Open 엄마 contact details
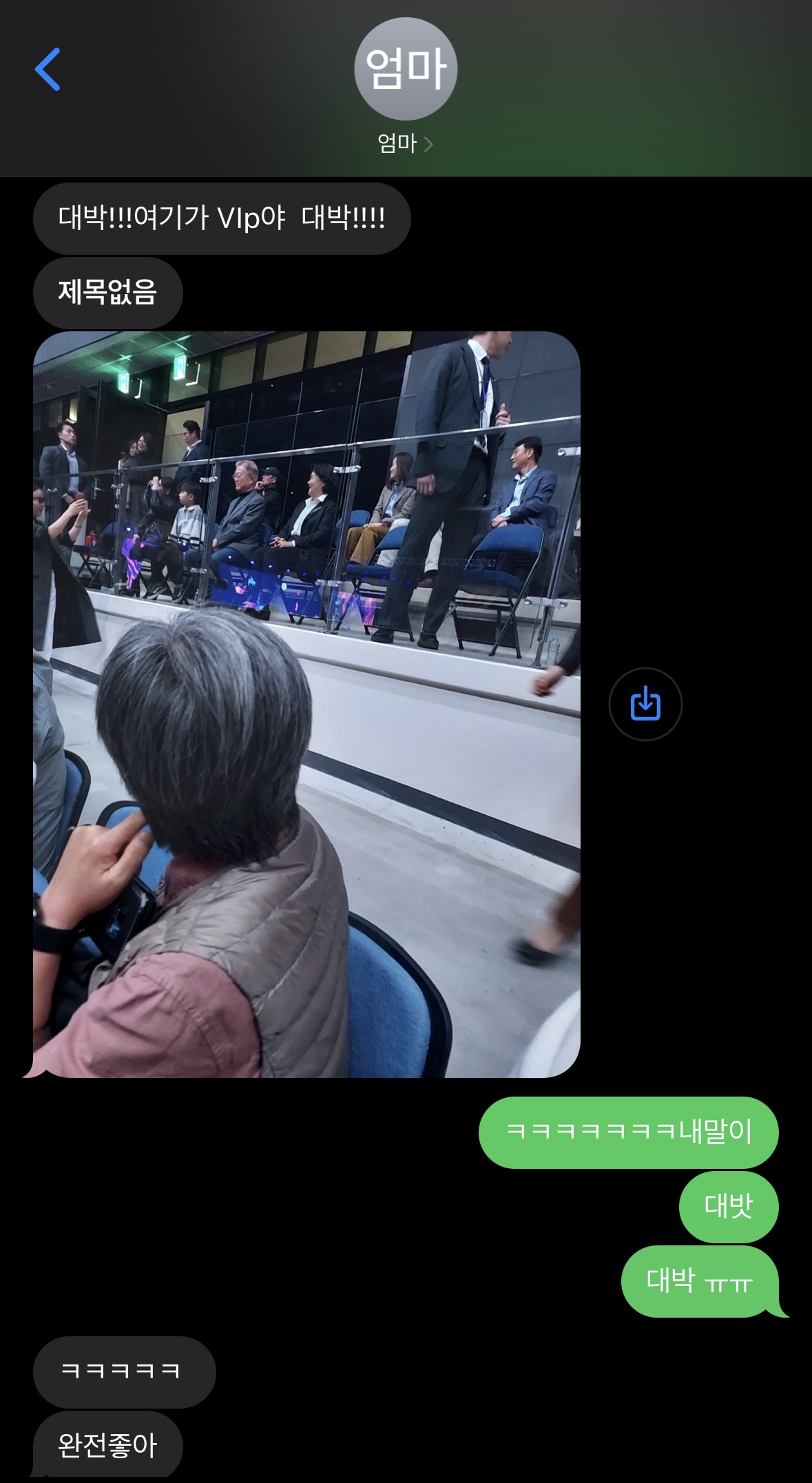Screen dimensions: 812x1483 point(405,143)
